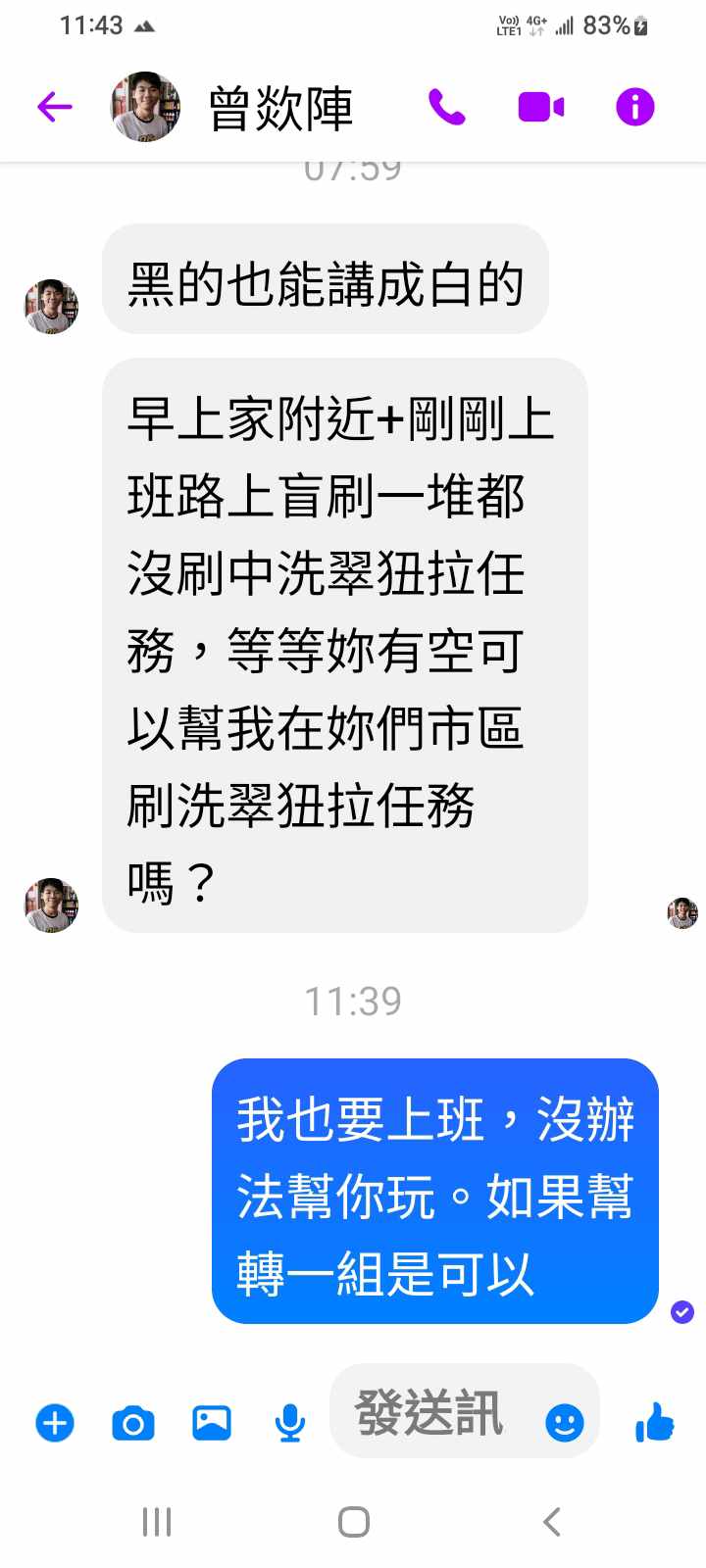The image size is (706, 1568).
Task: Open 曾欻陣's profile from header name
Action: coord(280,108)
